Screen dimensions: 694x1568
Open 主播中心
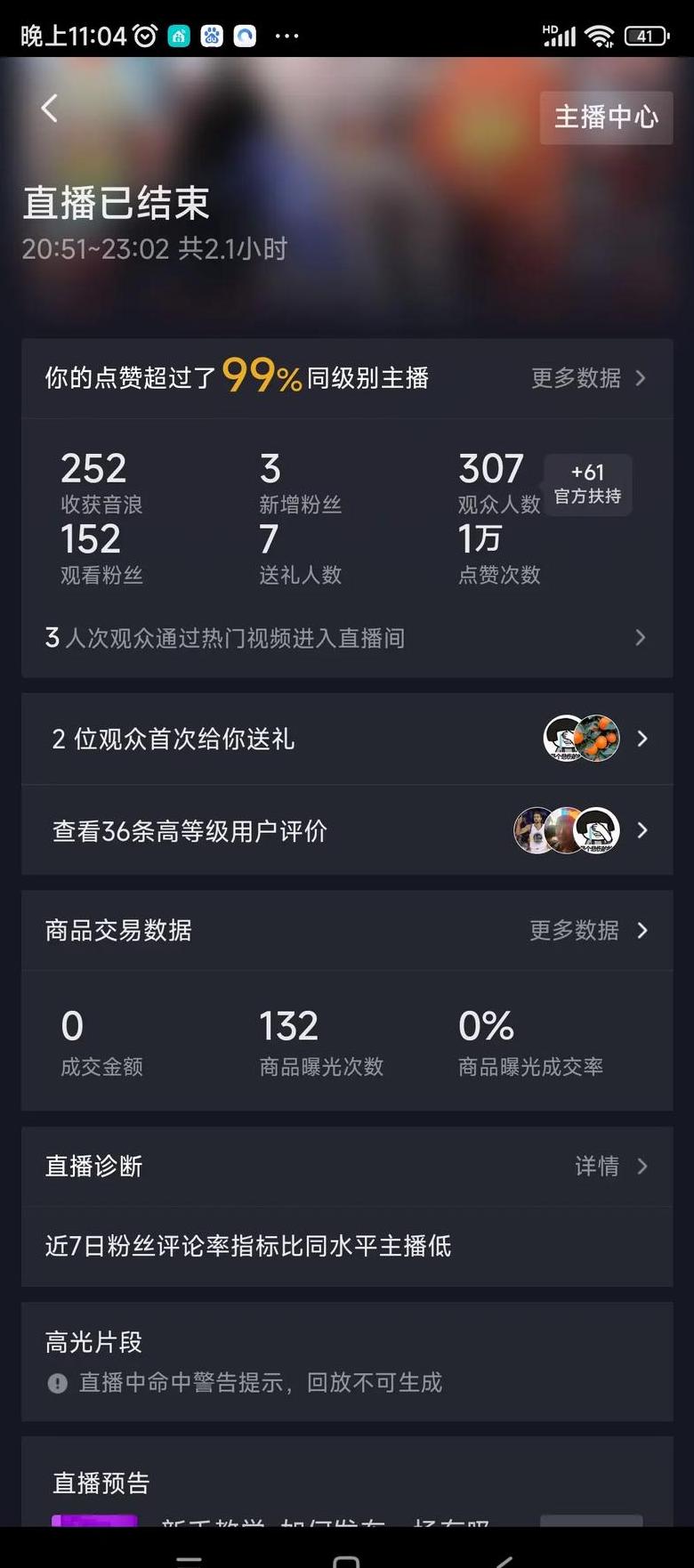tap(606, 117)
